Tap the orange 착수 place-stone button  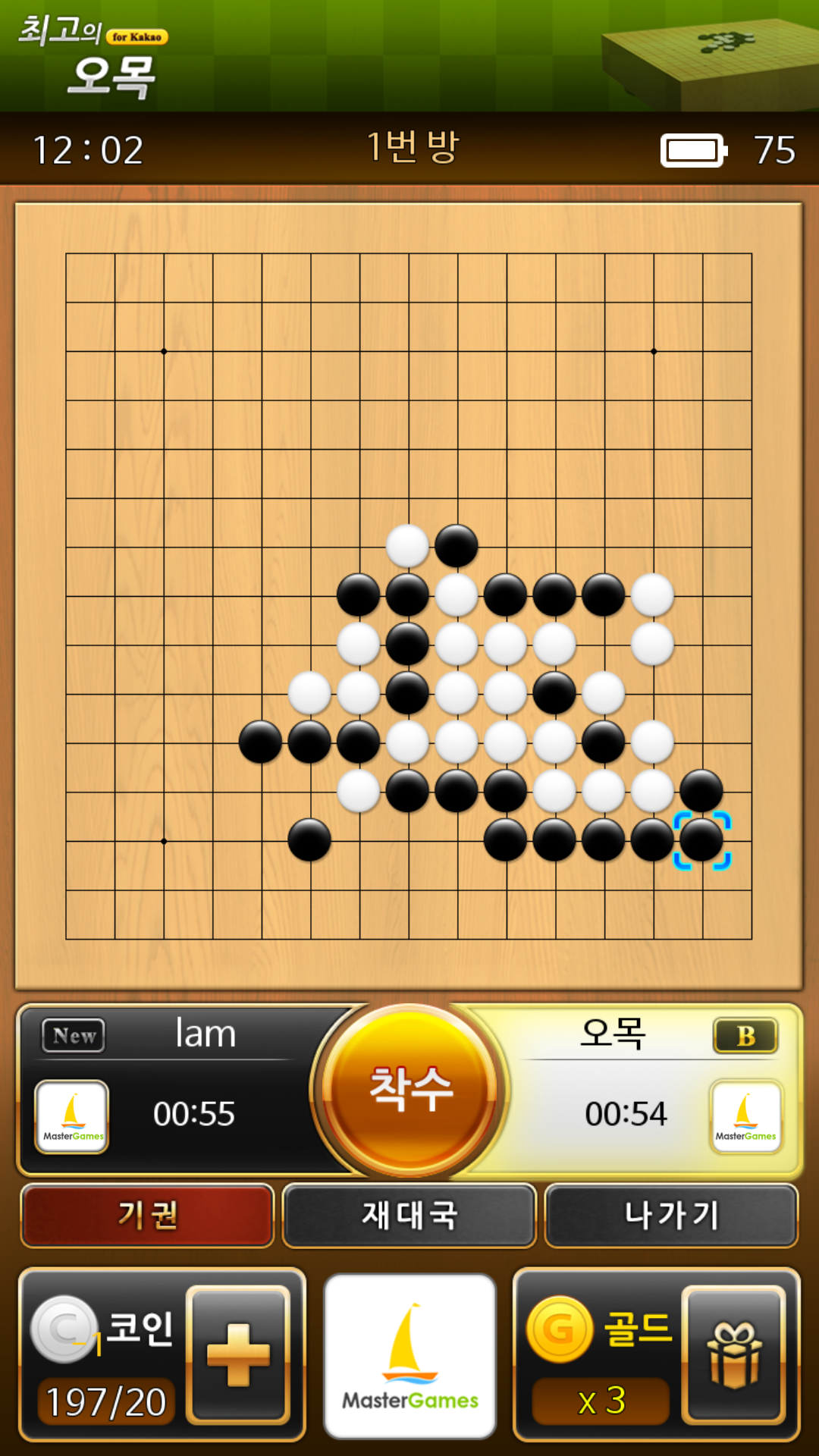[409, 1090]
